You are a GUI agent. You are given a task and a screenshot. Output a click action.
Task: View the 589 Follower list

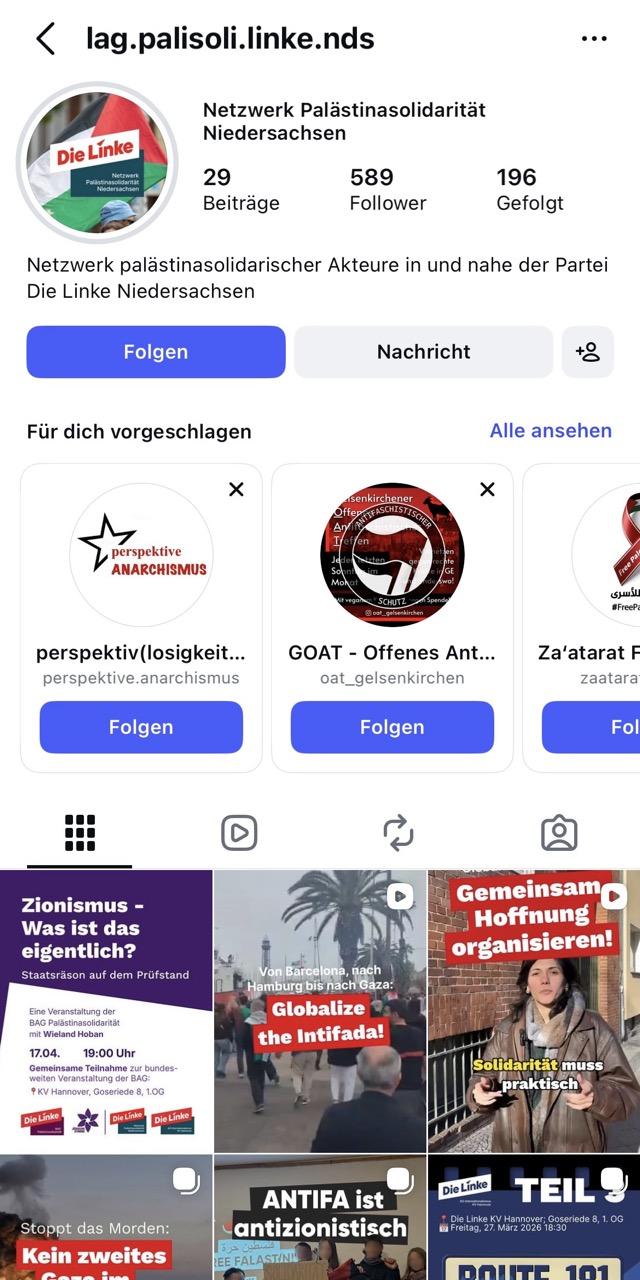(387, 189)
